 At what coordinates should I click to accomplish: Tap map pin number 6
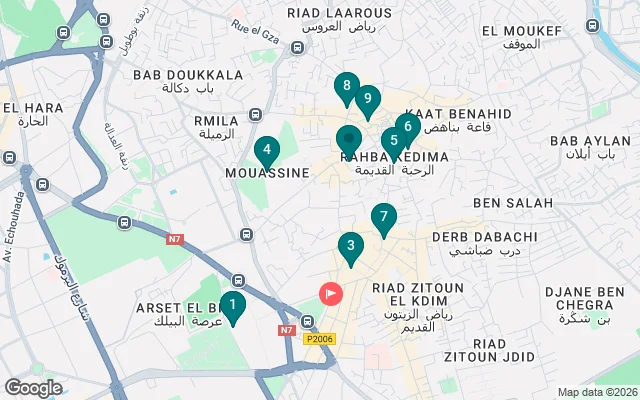409,127
